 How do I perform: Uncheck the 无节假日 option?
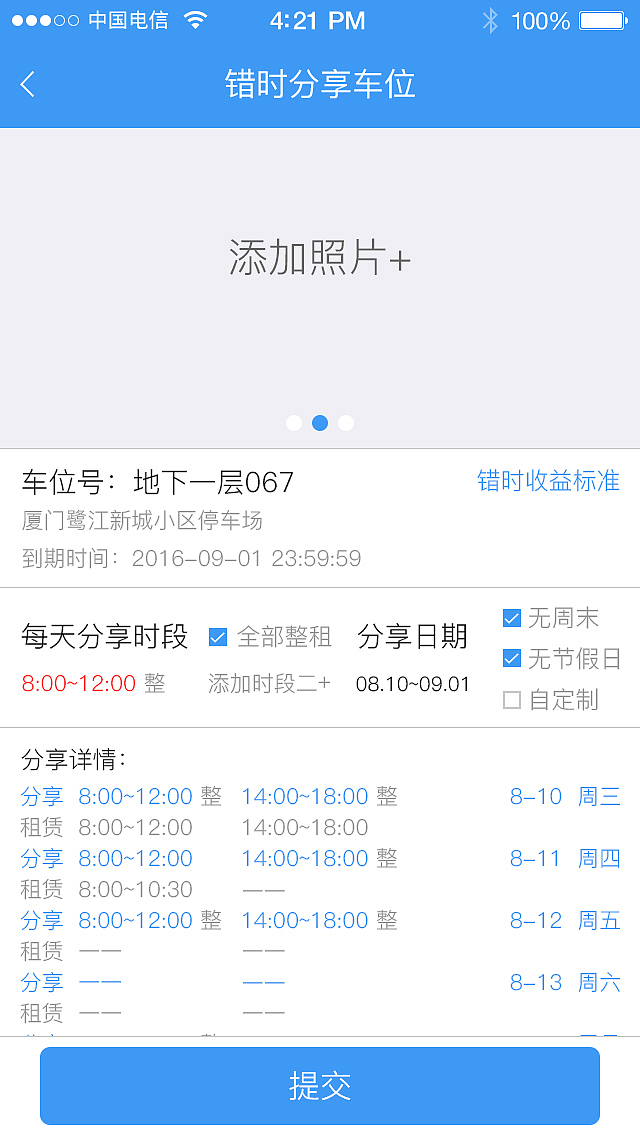[x=512, y=658]
